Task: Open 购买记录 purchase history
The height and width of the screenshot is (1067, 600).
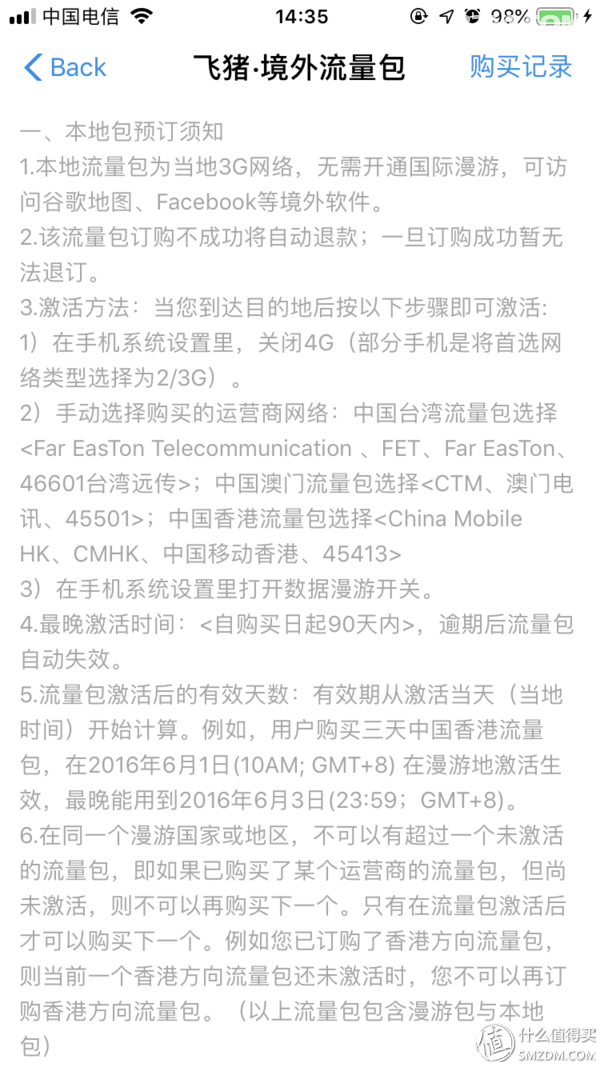Action: 521,67
